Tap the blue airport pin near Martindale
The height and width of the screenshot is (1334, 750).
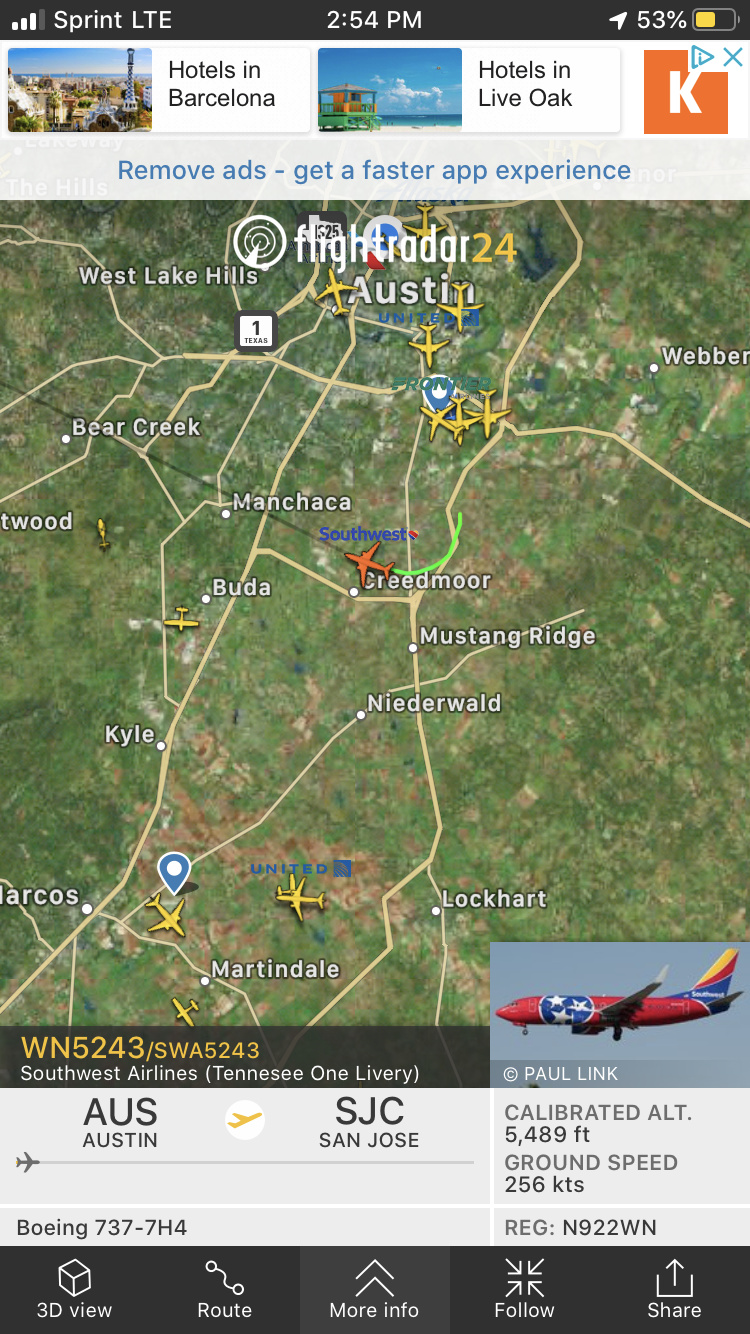click(174, 872)
